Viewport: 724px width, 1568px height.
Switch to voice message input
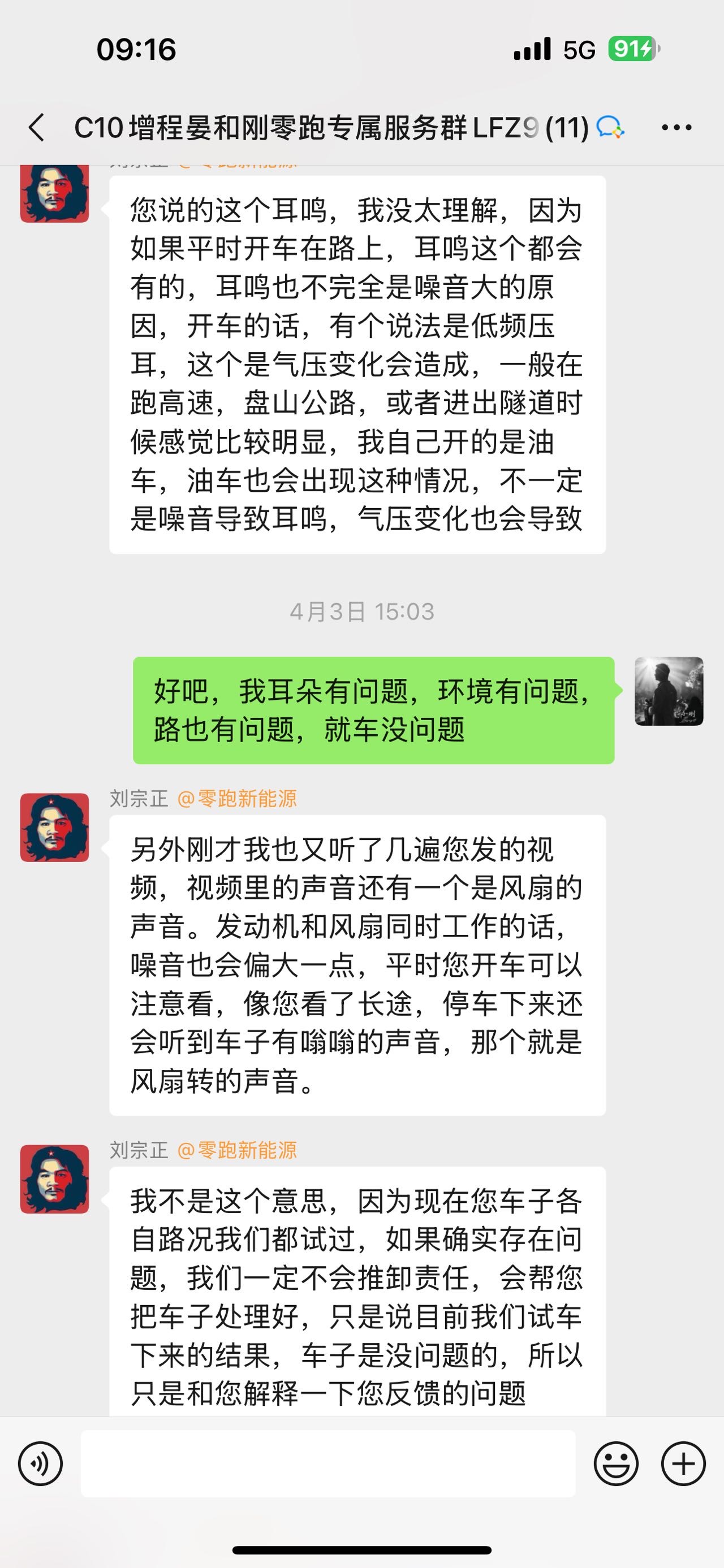pyautogui.click(x=41, y=1463)
